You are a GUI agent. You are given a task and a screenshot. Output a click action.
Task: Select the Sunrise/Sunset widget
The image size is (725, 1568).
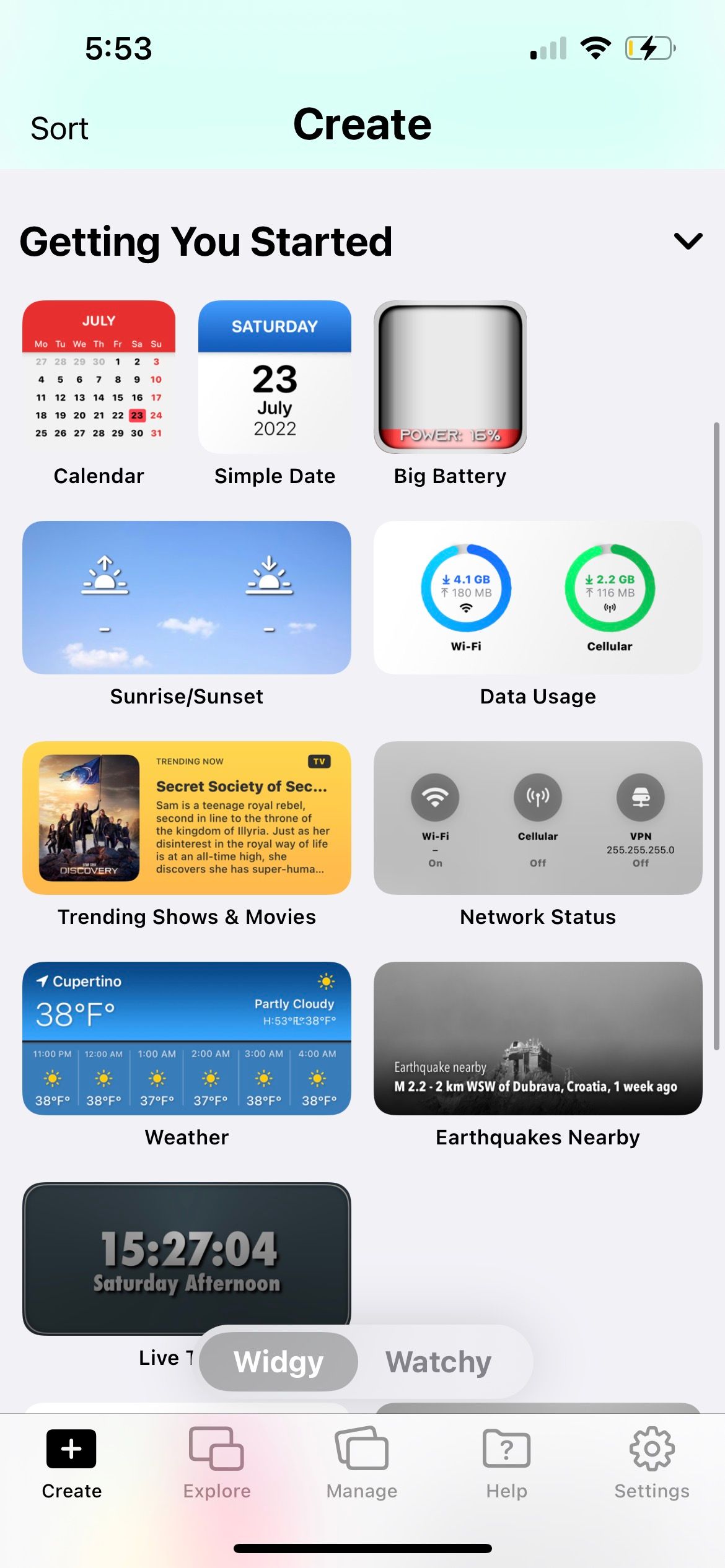(187, 598)
